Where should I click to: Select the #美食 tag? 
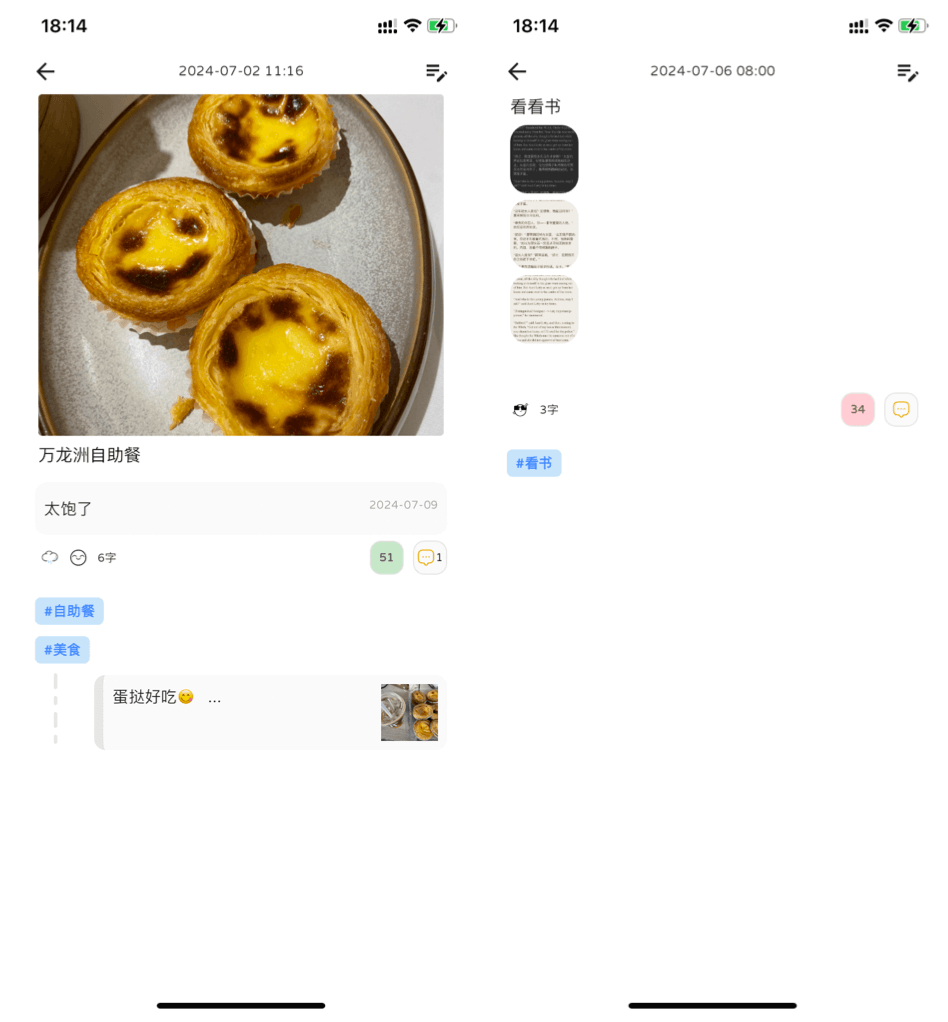pyautogui.click(x=62, y=650)
